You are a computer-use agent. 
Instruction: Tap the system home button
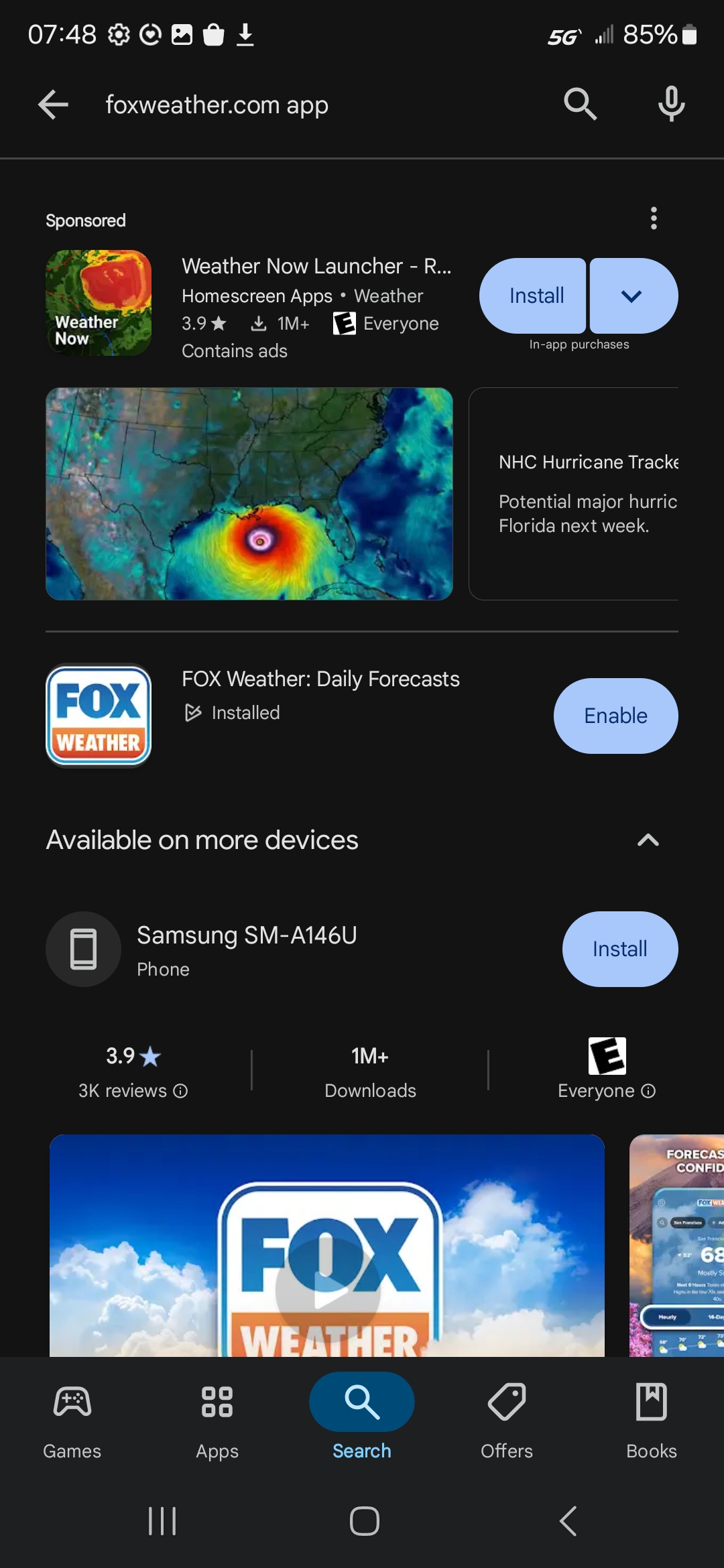pyautogui.click(x=364, y=1521)
